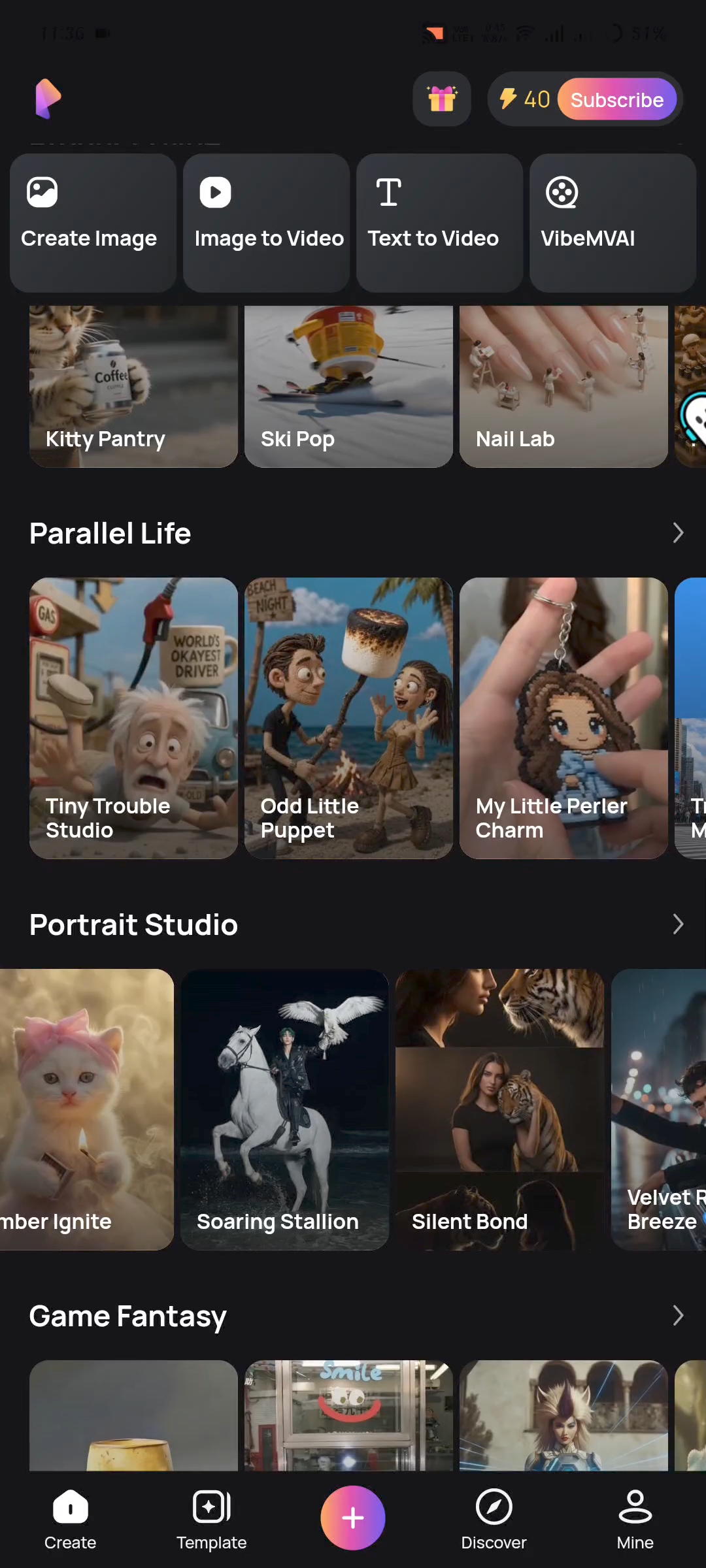Open the gift box rewards icon

(x=442, y=99)
